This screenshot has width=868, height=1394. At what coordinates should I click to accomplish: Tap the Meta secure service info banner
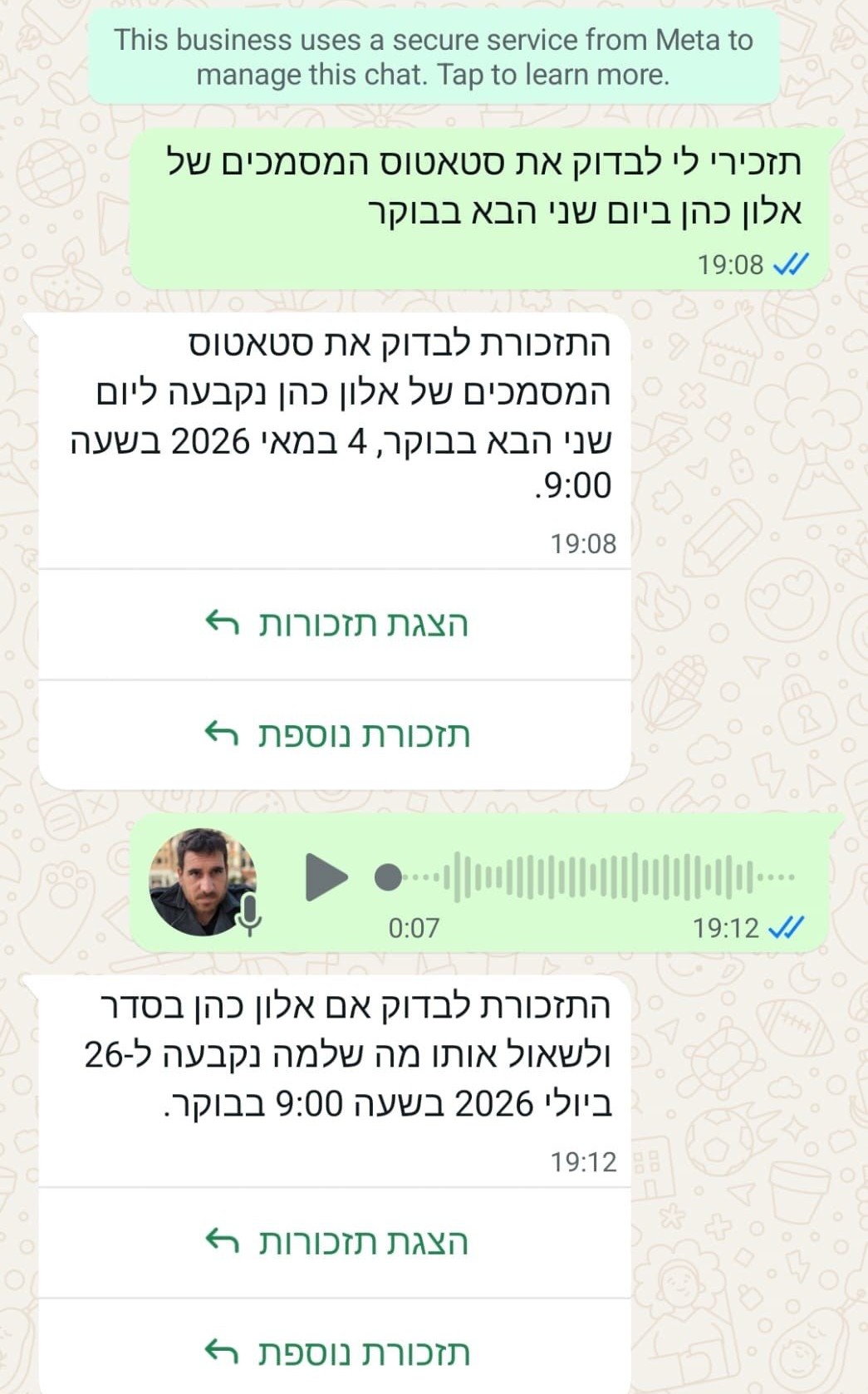coord(434,57)
